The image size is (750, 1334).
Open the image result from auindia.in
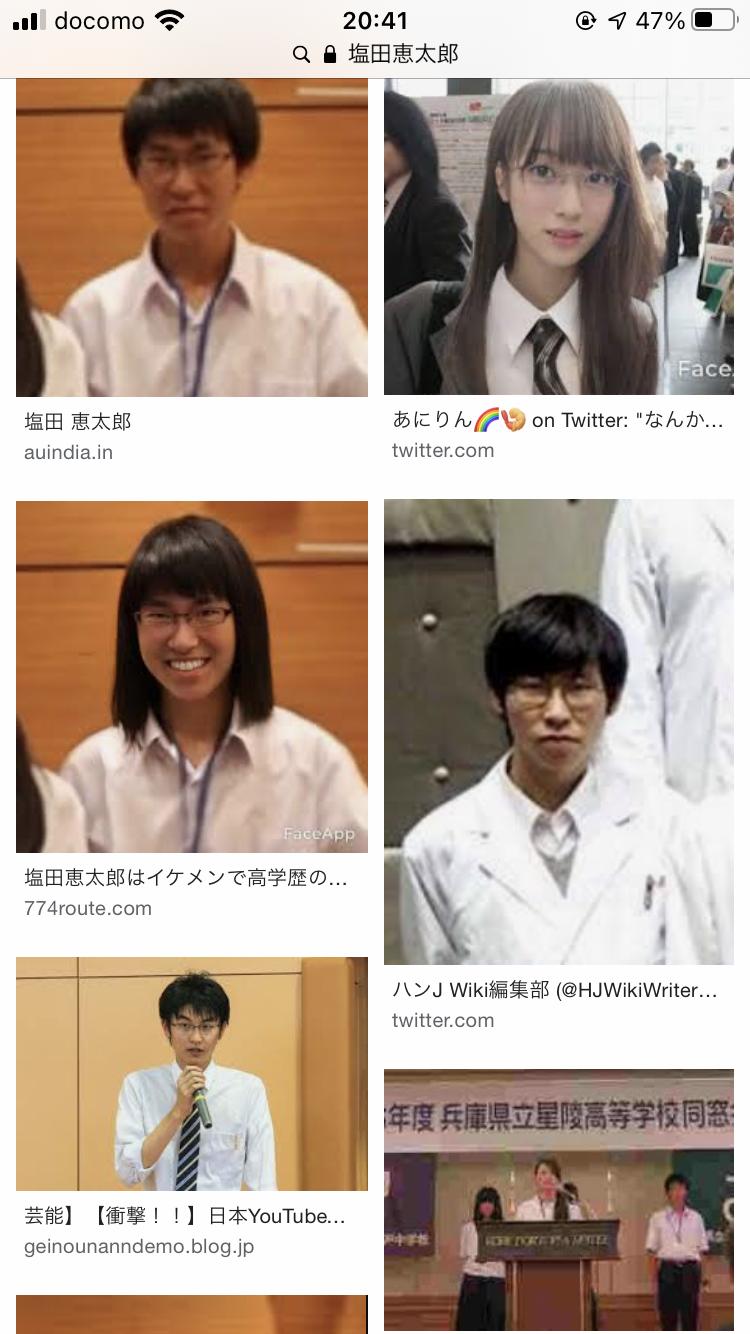[191, 238]
